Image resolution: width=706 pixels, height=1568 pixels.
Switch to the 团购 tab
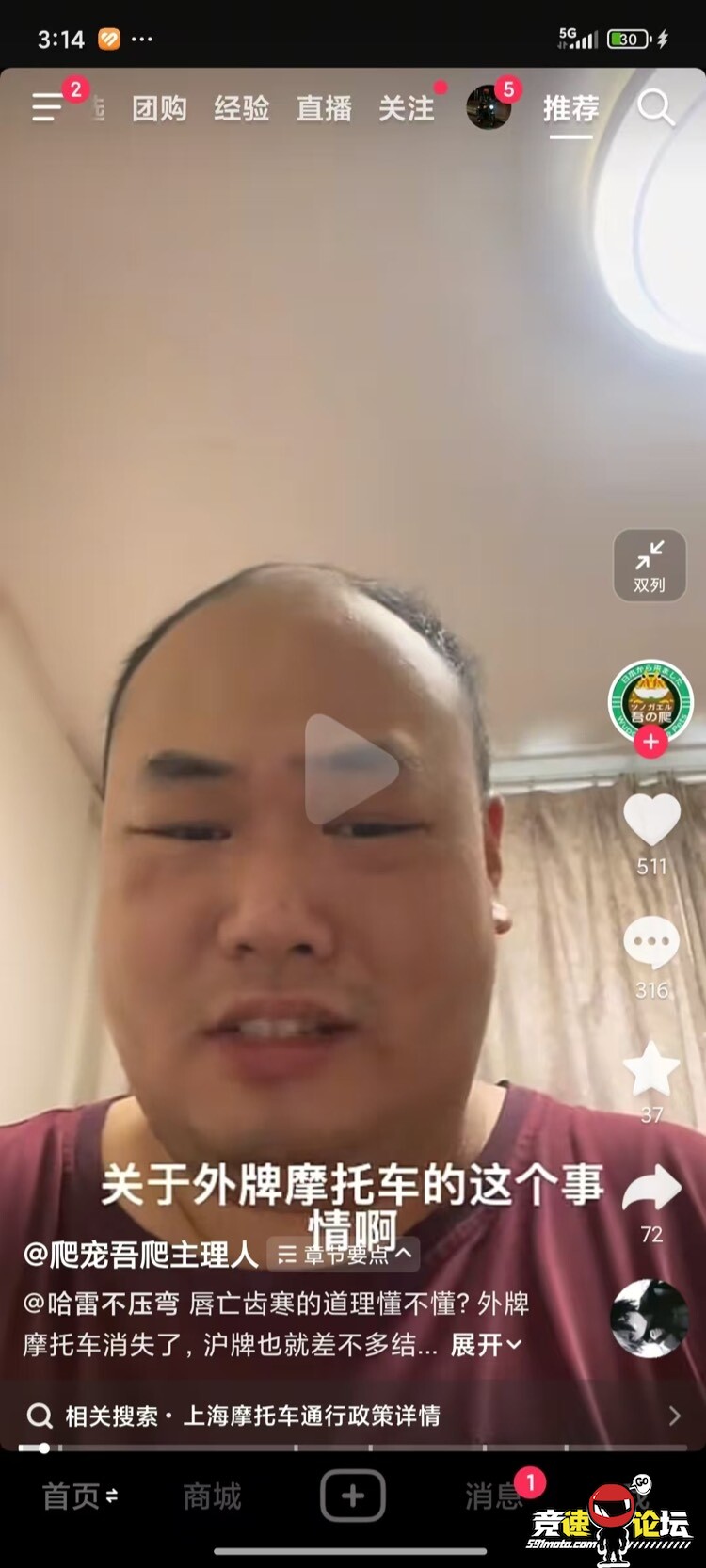[159, 109]
